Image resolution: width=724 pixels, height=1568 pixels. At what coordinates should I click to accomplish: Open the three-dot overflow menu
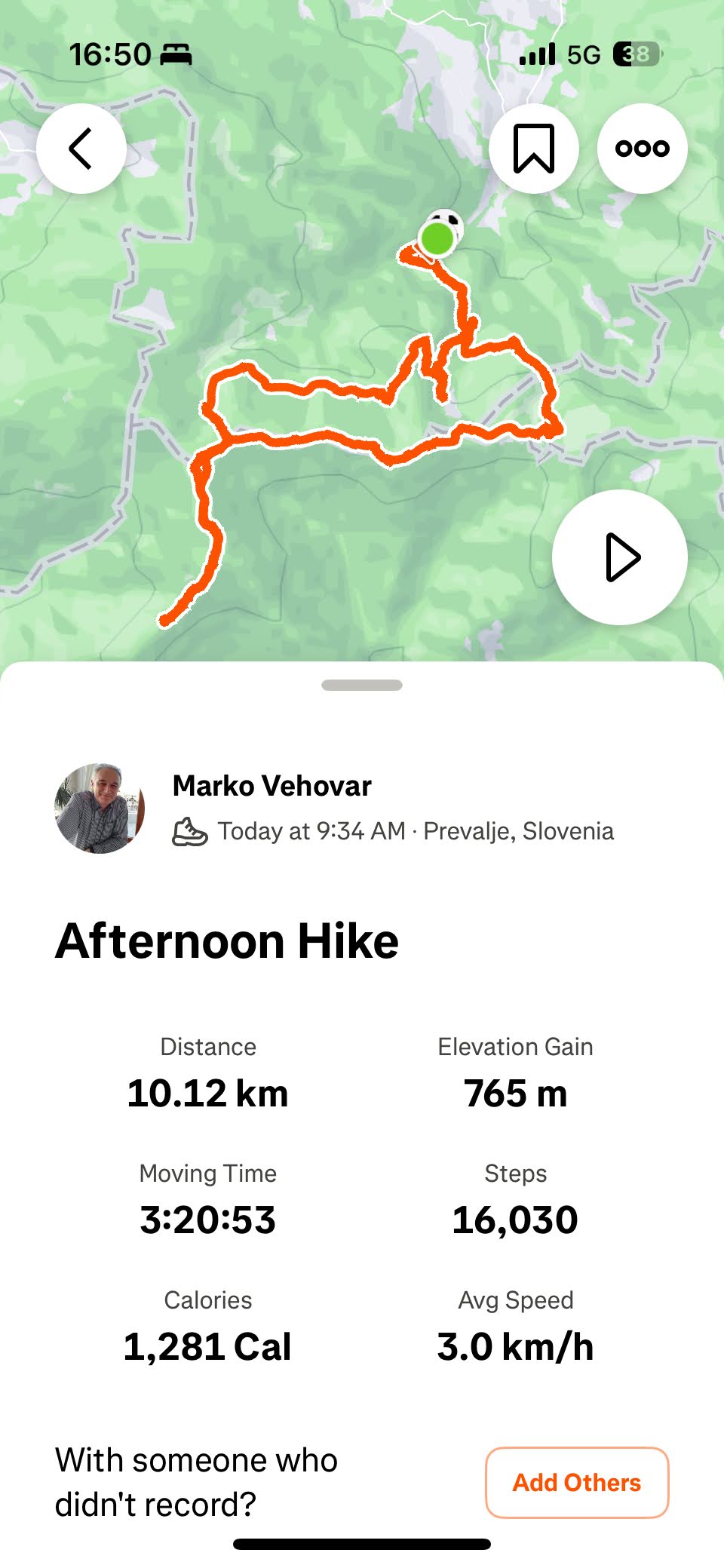tap(642, 149)
